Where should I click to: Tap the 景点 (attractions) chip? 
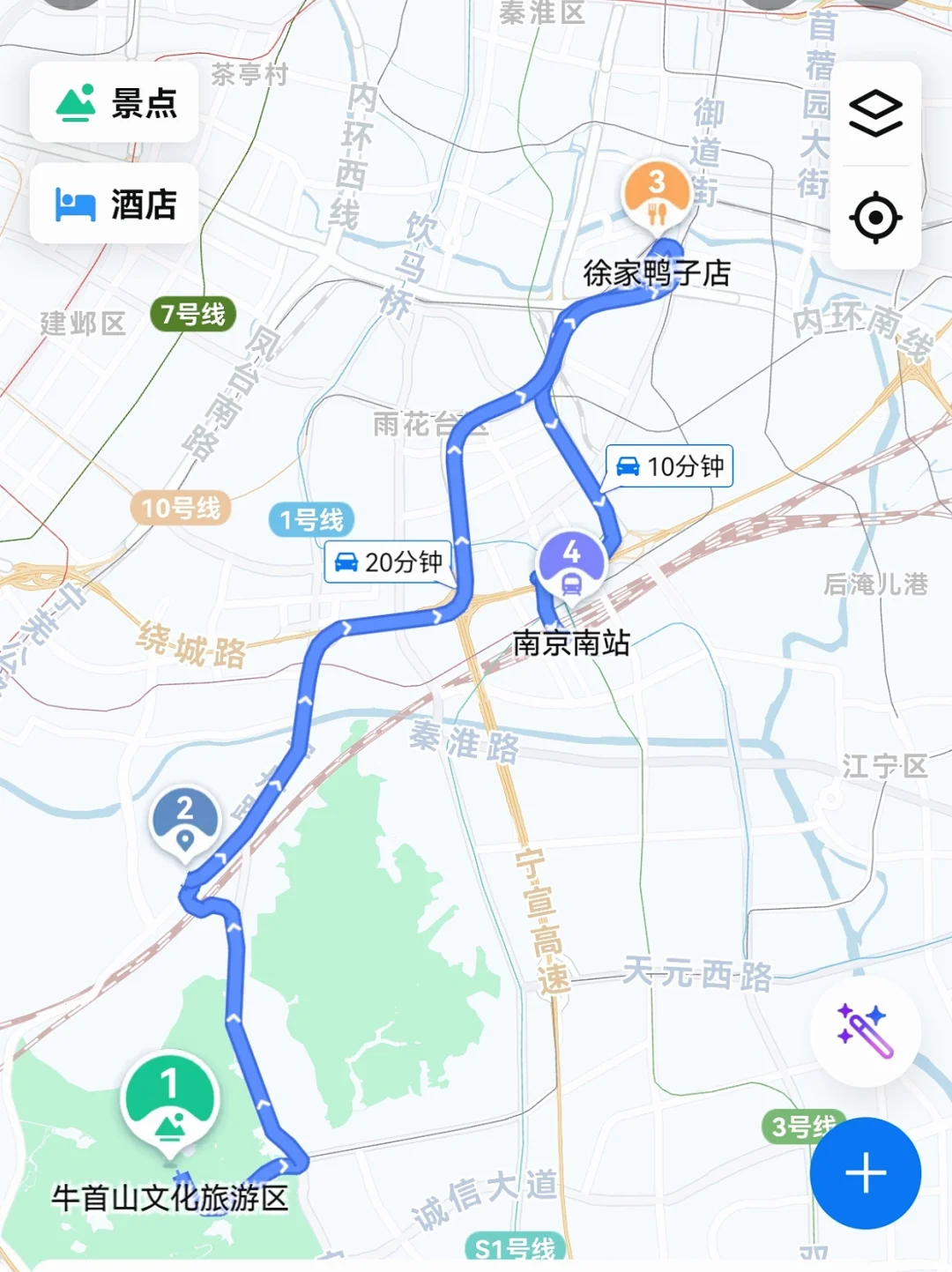click(x=115, y=103)
